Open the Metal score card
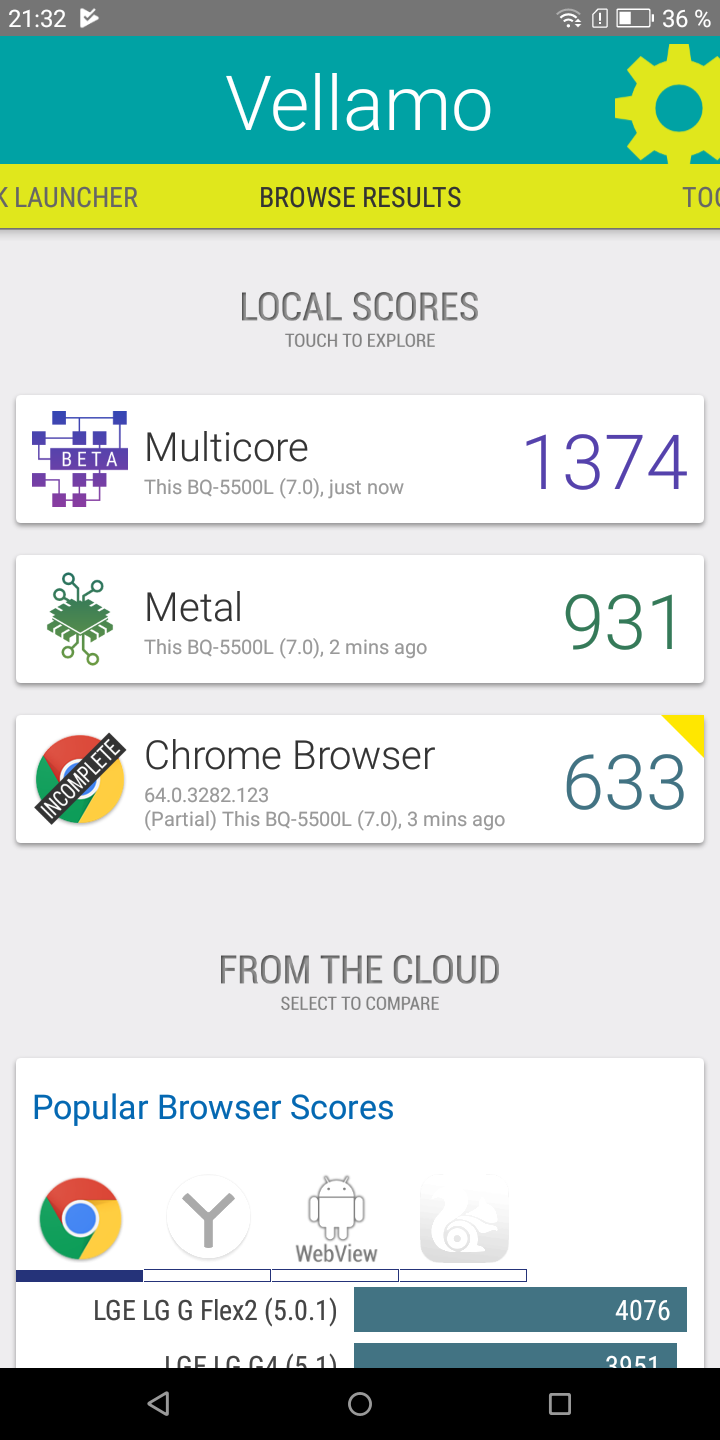Image resolution: width=720 pixels, height=1440 pixels. click(x=360, y=619)
